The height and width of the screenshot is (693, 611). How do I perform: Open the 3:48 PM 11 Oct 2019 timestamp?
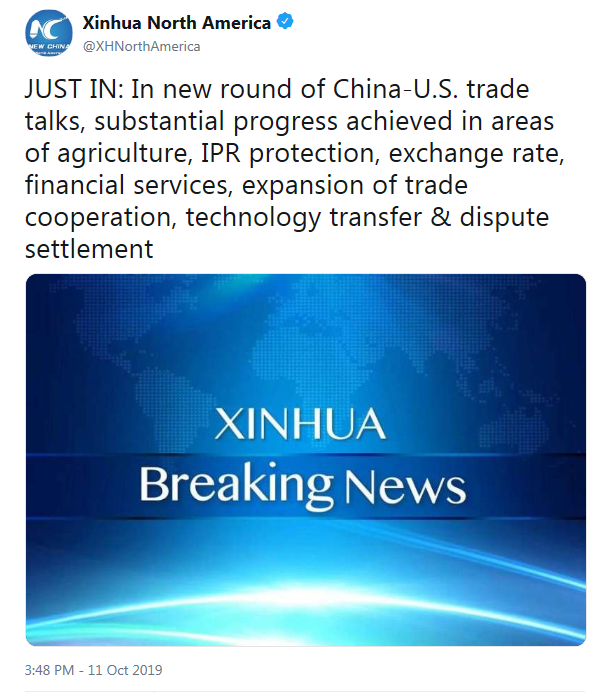tap(94, 670)
